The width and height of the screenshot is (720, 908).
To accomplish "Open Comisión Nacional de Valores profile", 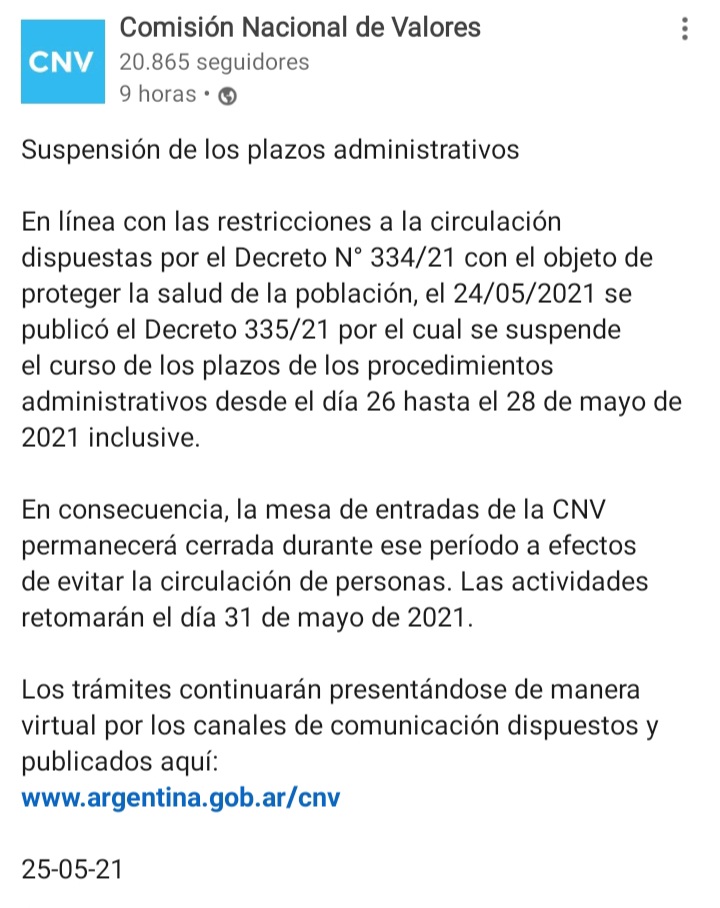I will 299,27.
